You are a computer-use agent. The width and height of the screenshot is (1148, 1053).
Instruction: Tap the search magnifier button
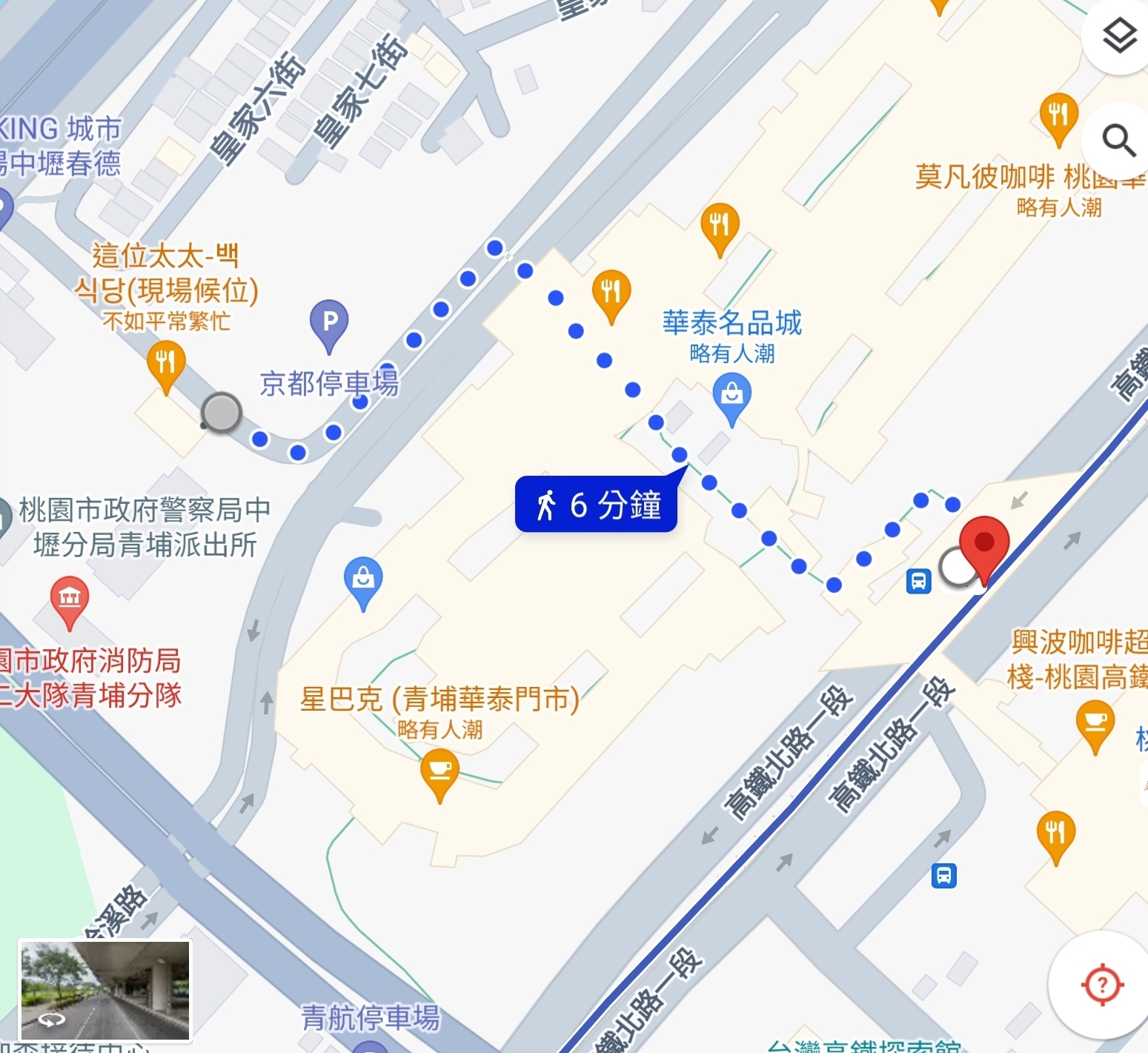[1119, 140]
